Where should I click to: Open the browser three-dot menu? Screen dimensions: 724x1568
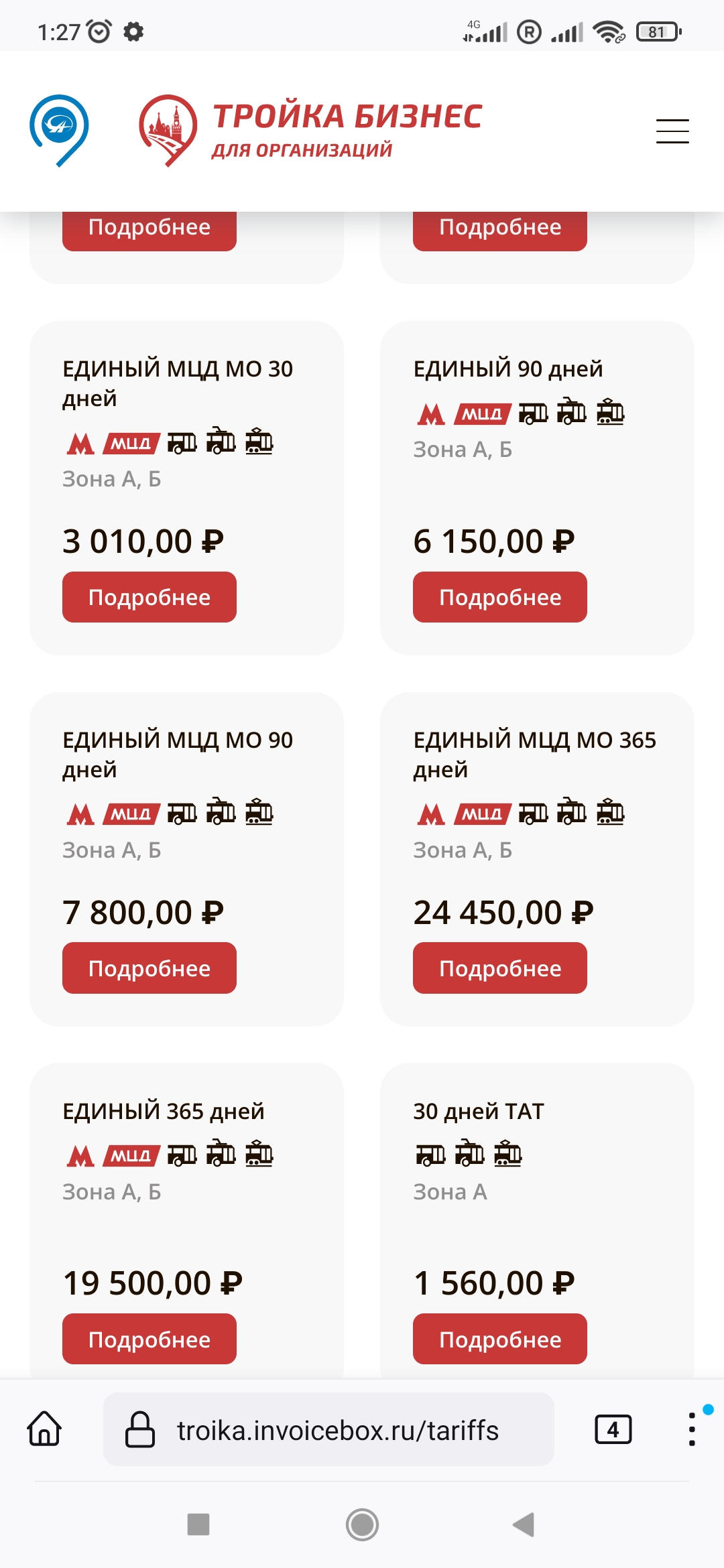coord(692,1430)
